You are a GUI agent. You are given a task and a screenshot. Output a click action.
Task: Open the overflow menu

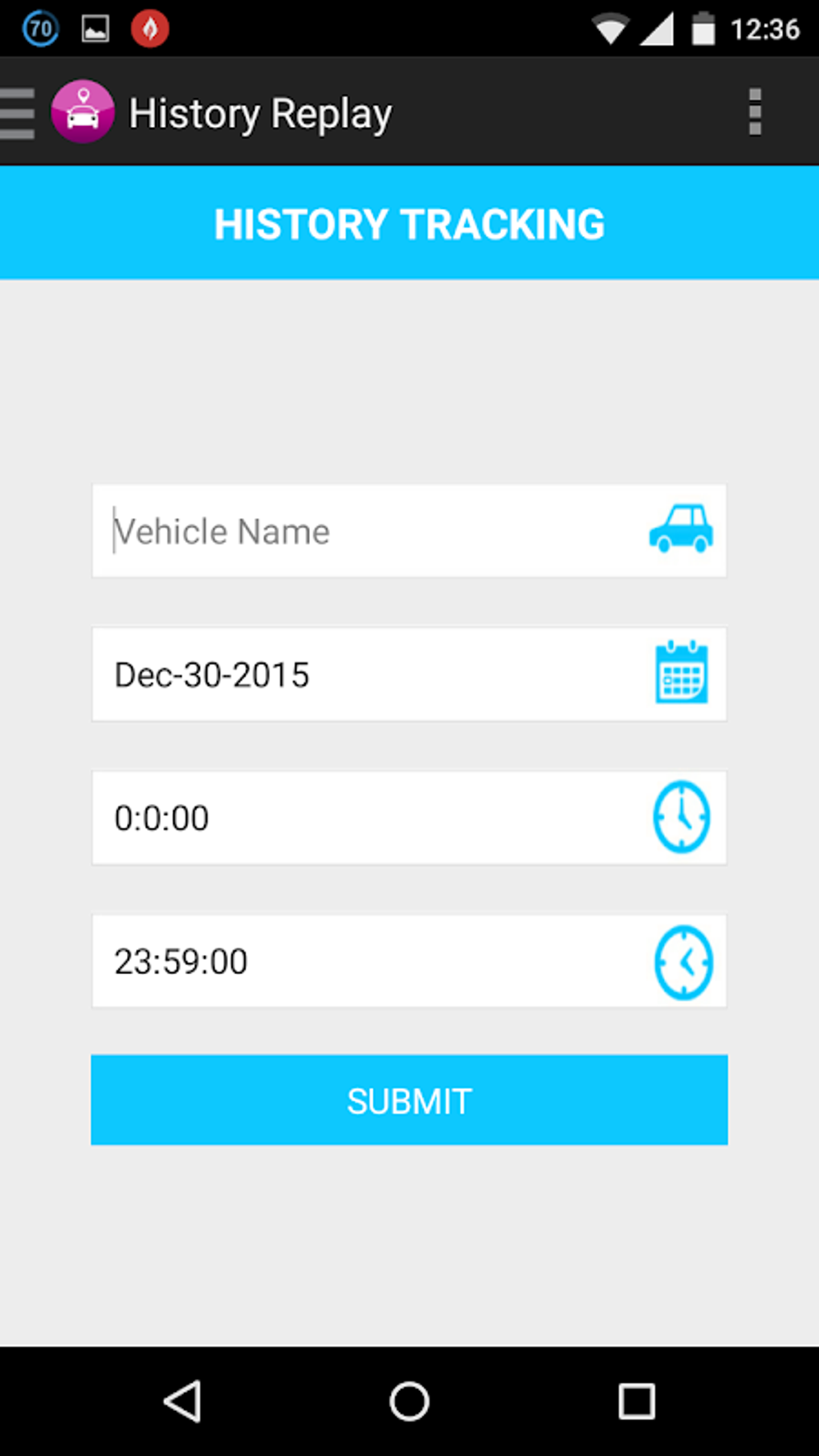[x=754, y=112]
